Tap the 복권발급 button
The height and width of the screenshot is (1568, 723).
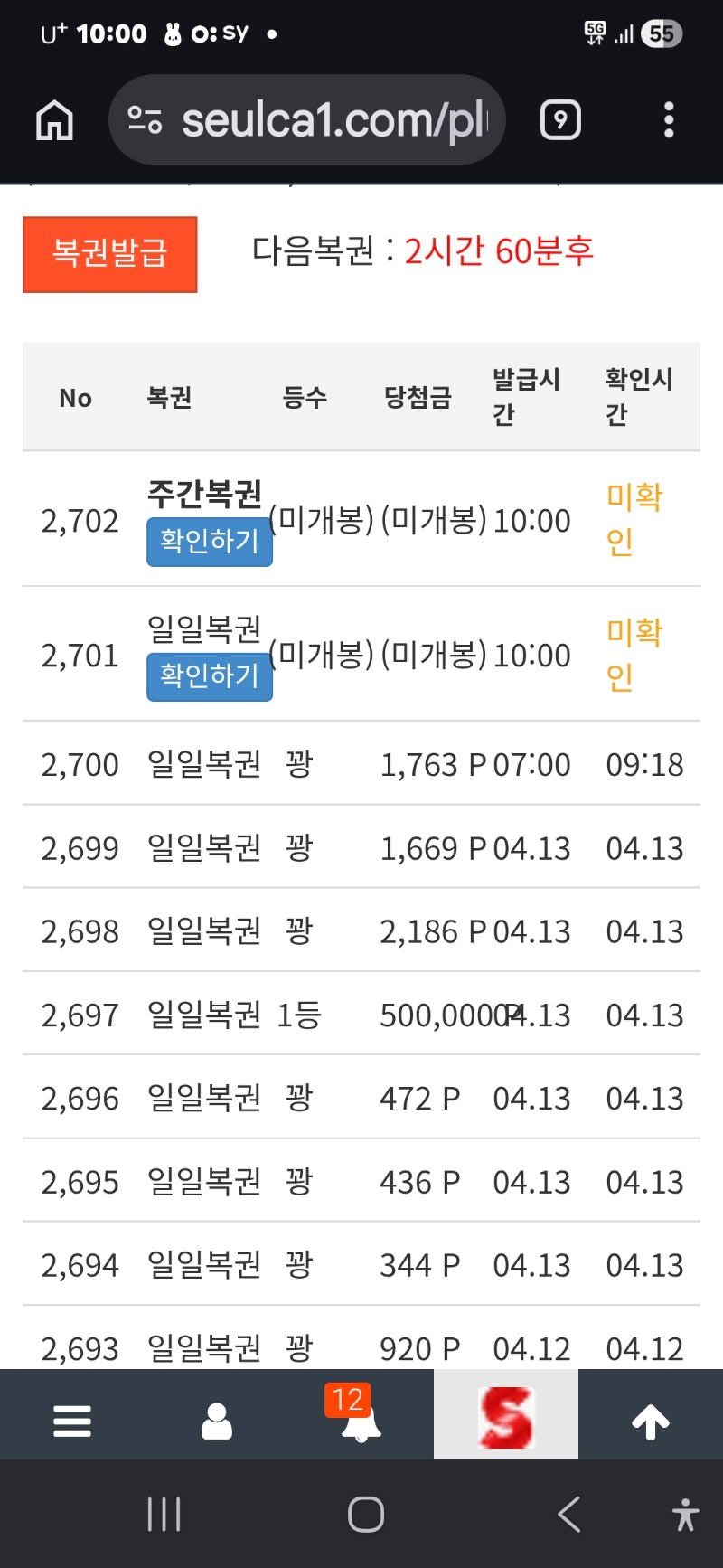tap(109, 254)
